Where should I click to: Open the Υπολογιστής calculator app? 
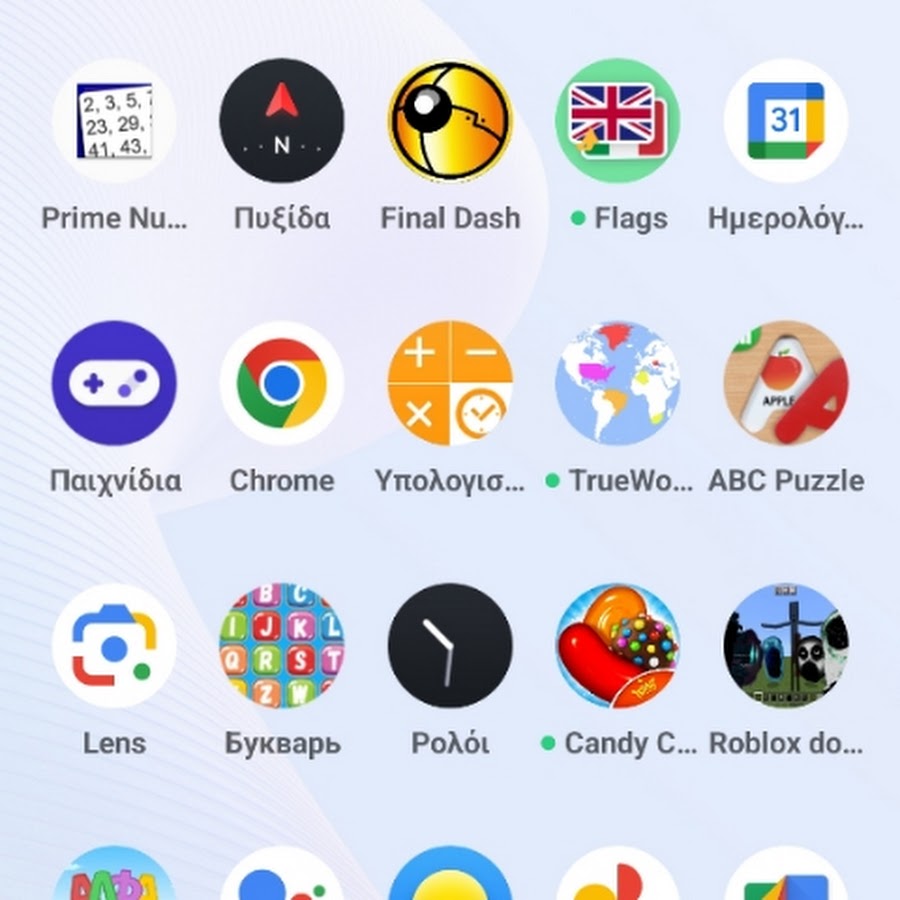tap(450, 383)
